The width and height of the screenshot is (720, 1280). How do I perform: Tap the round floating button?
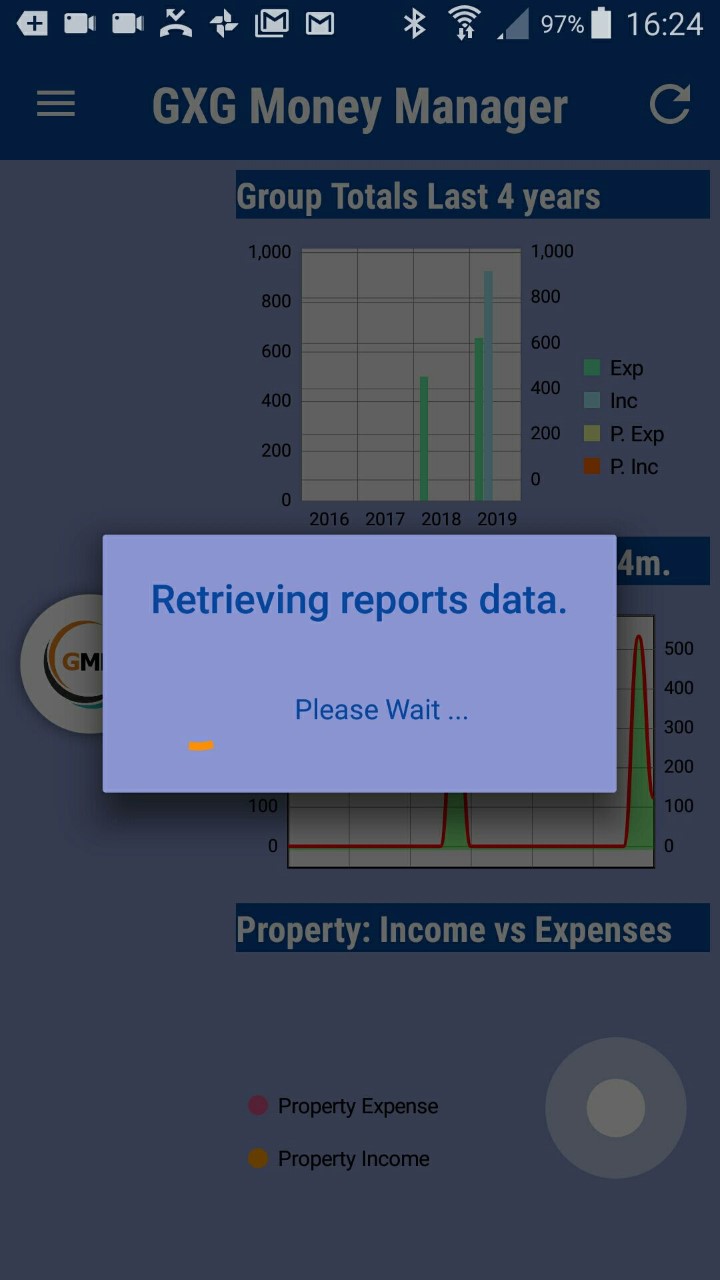[615, 1108]
